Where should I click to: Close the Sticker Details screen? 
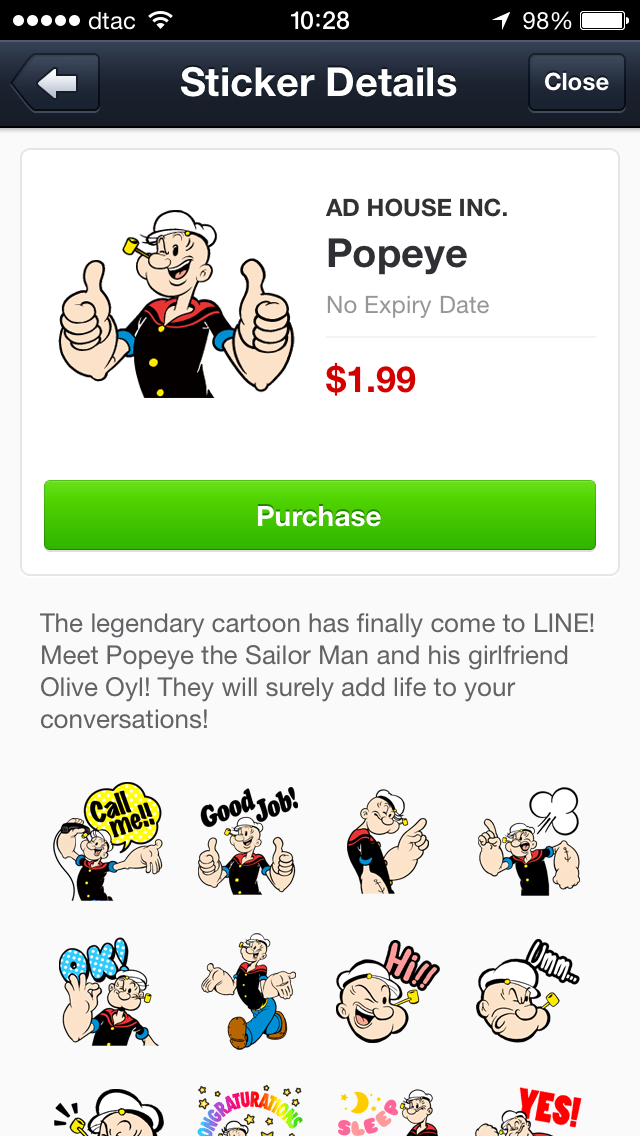576,82
